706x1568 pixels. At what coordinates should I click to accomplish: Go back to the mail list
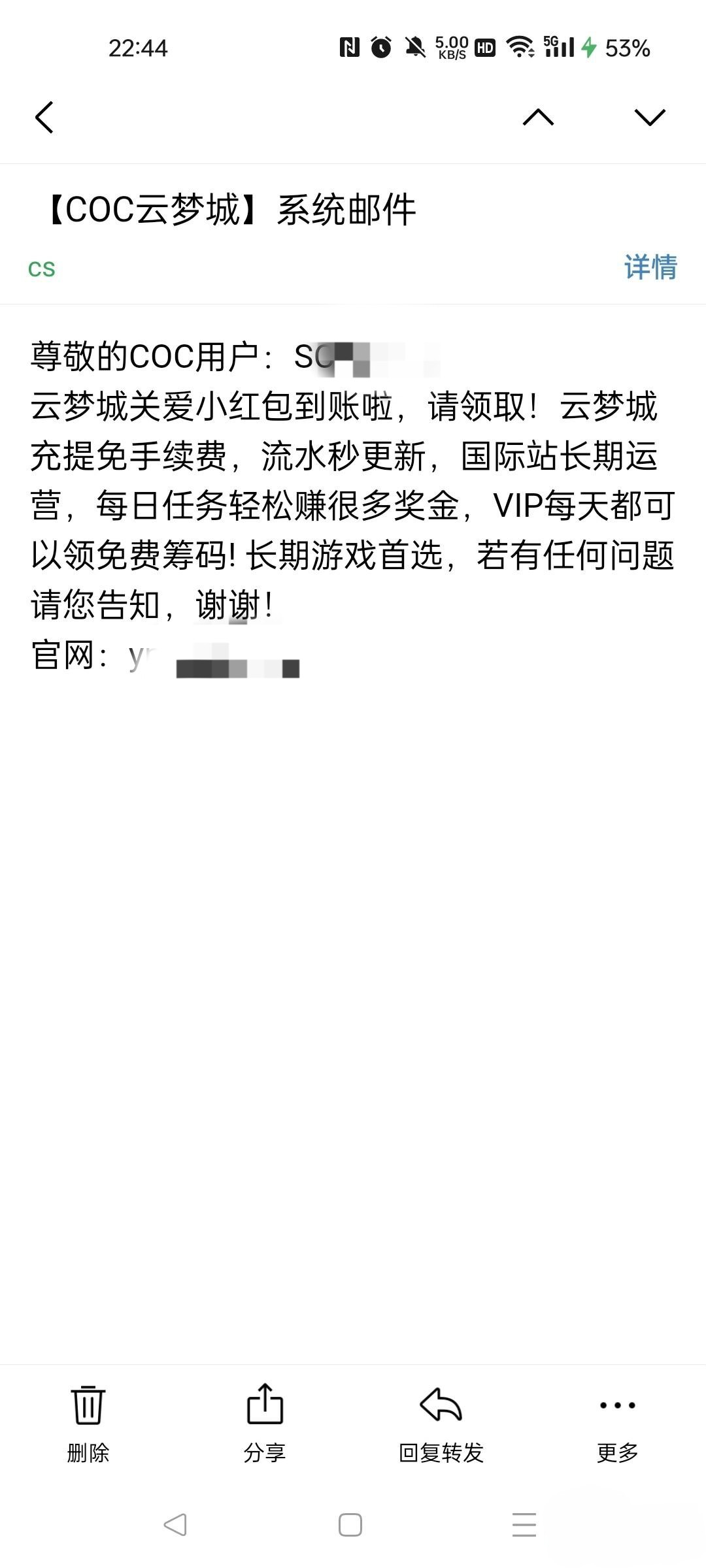[44, 118]
